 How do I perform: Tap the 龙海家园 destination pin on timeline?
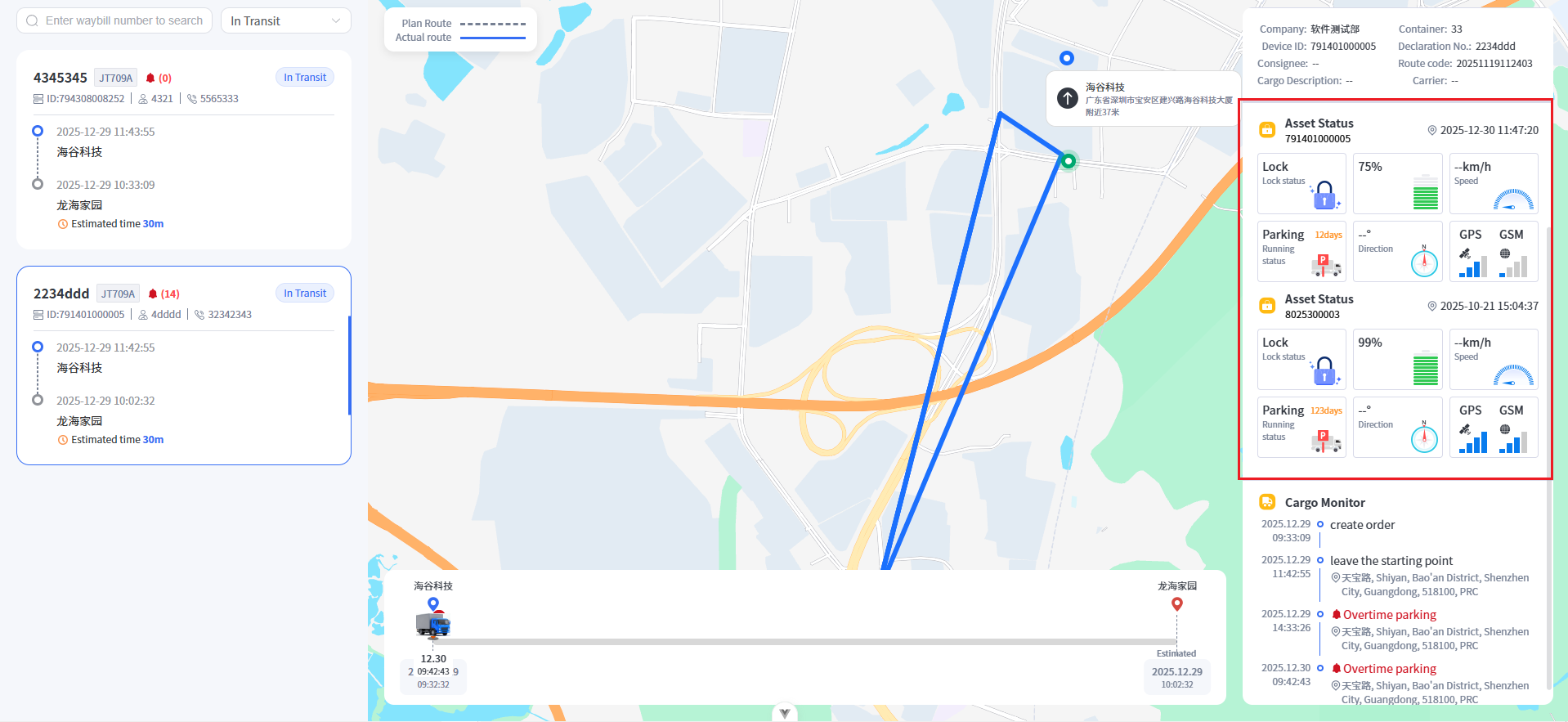pyautogui.click(x=1176, y=604)
